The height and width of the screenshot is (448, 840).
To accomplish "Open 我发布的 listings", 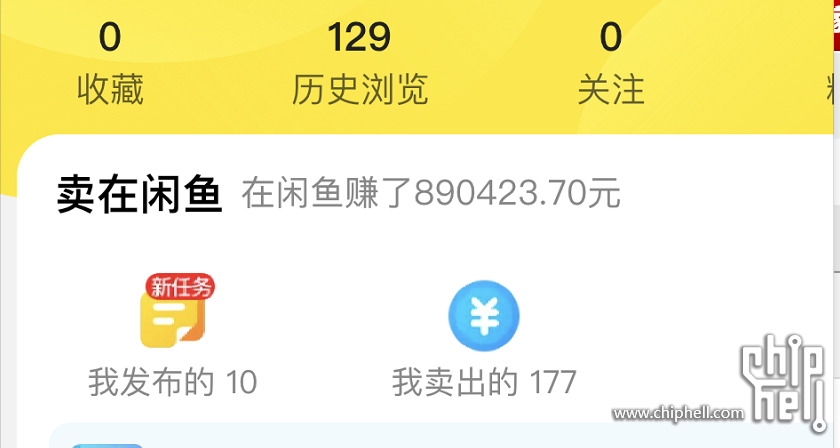I will click(173, 340).
